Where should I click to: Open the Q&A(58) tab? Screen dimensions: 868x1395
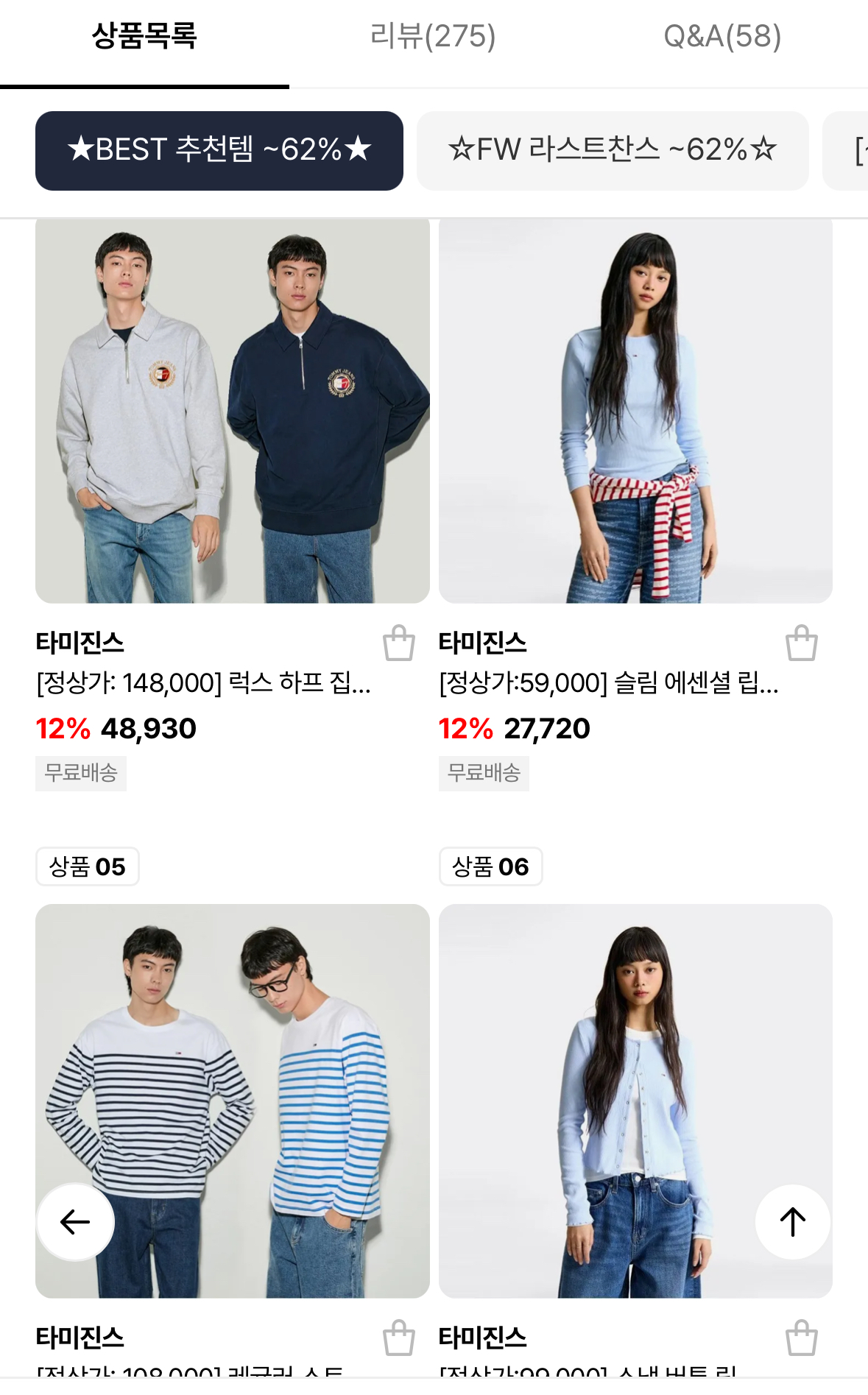coord(721,37)
